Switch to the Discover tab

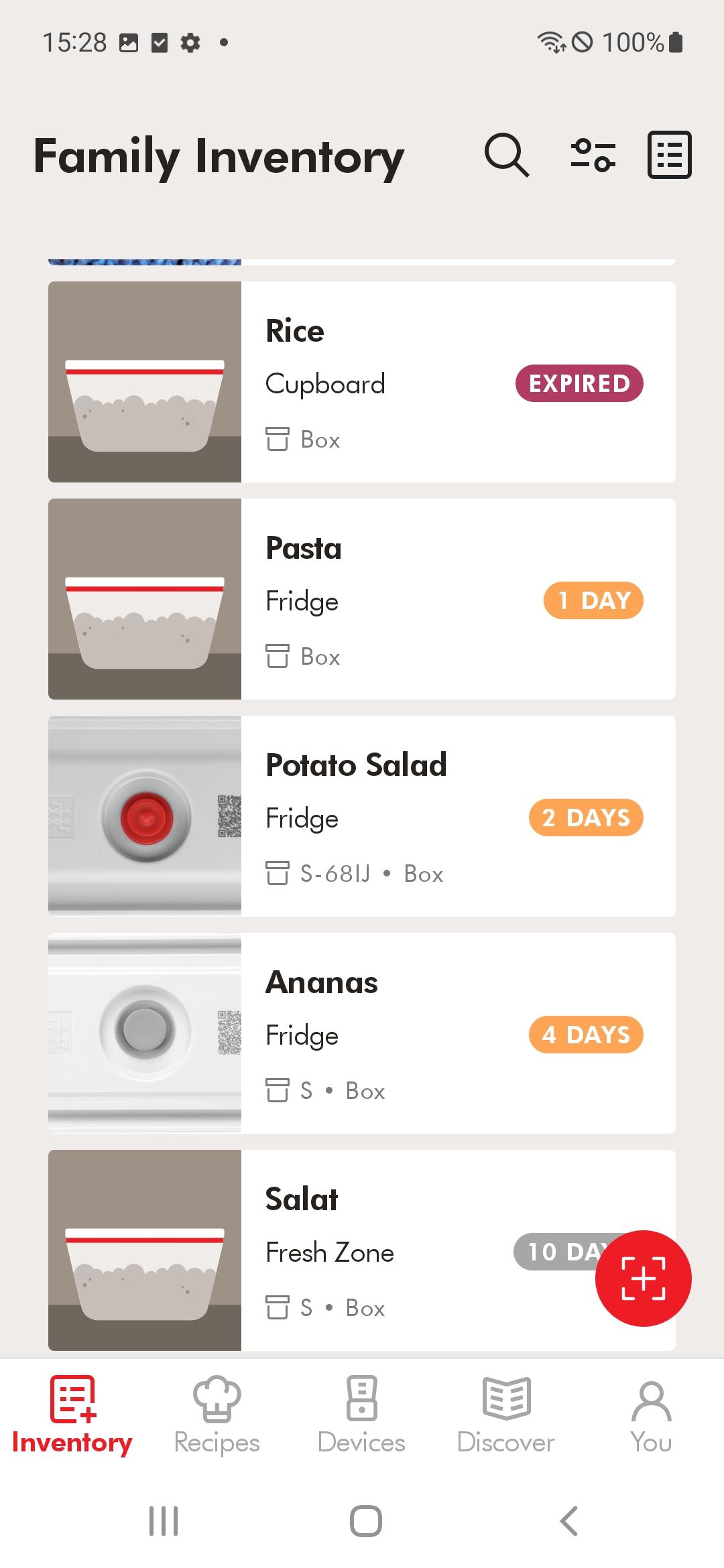[506, 1415]
